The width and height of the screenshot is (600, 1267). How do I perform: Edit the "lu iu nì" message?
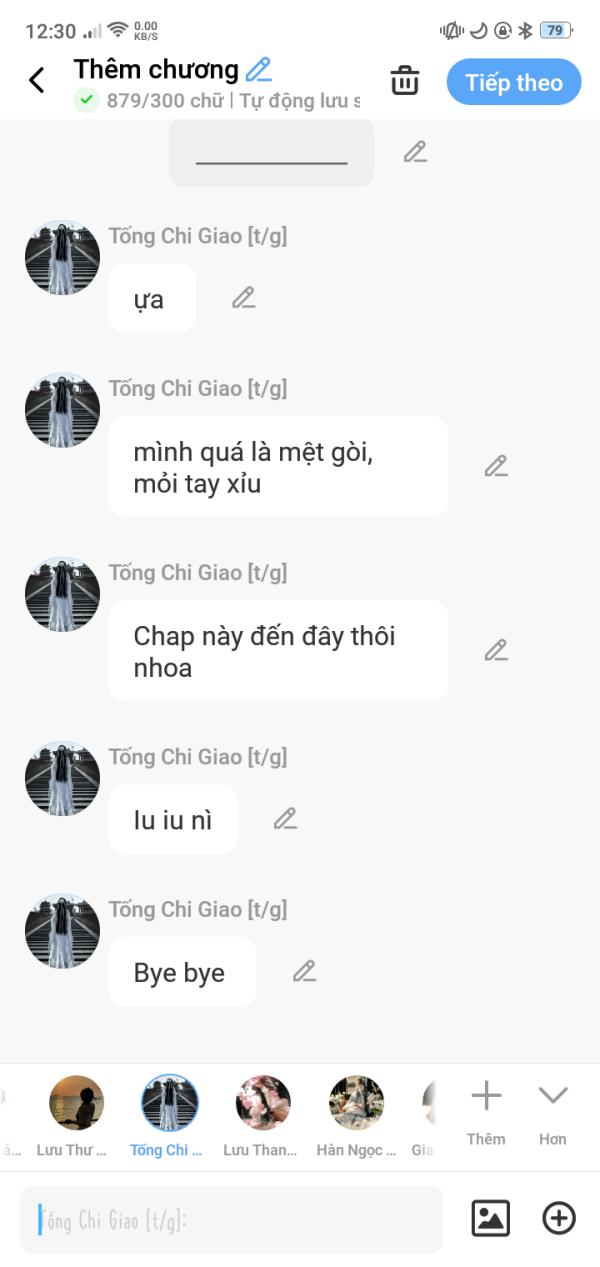[x=286, y=819]
